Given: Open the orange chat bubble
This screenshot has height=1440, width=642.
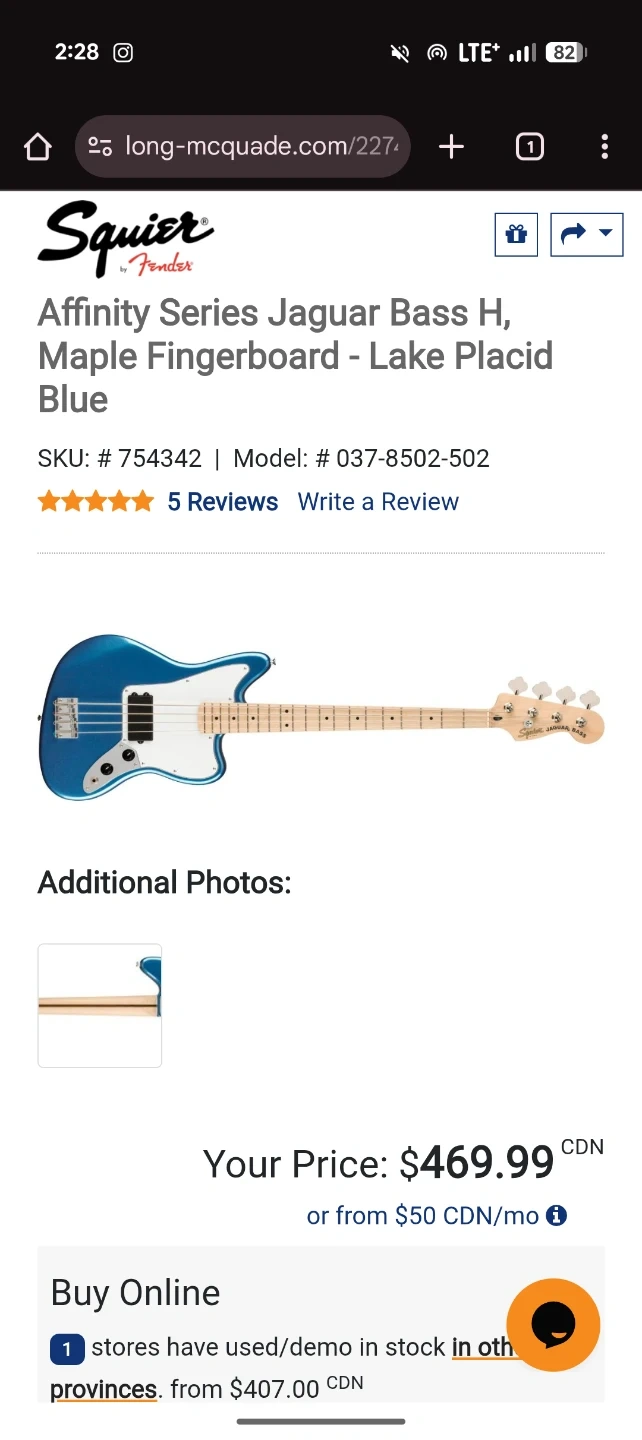Looking at the screenshot, I should click(x=553, y=1324).
